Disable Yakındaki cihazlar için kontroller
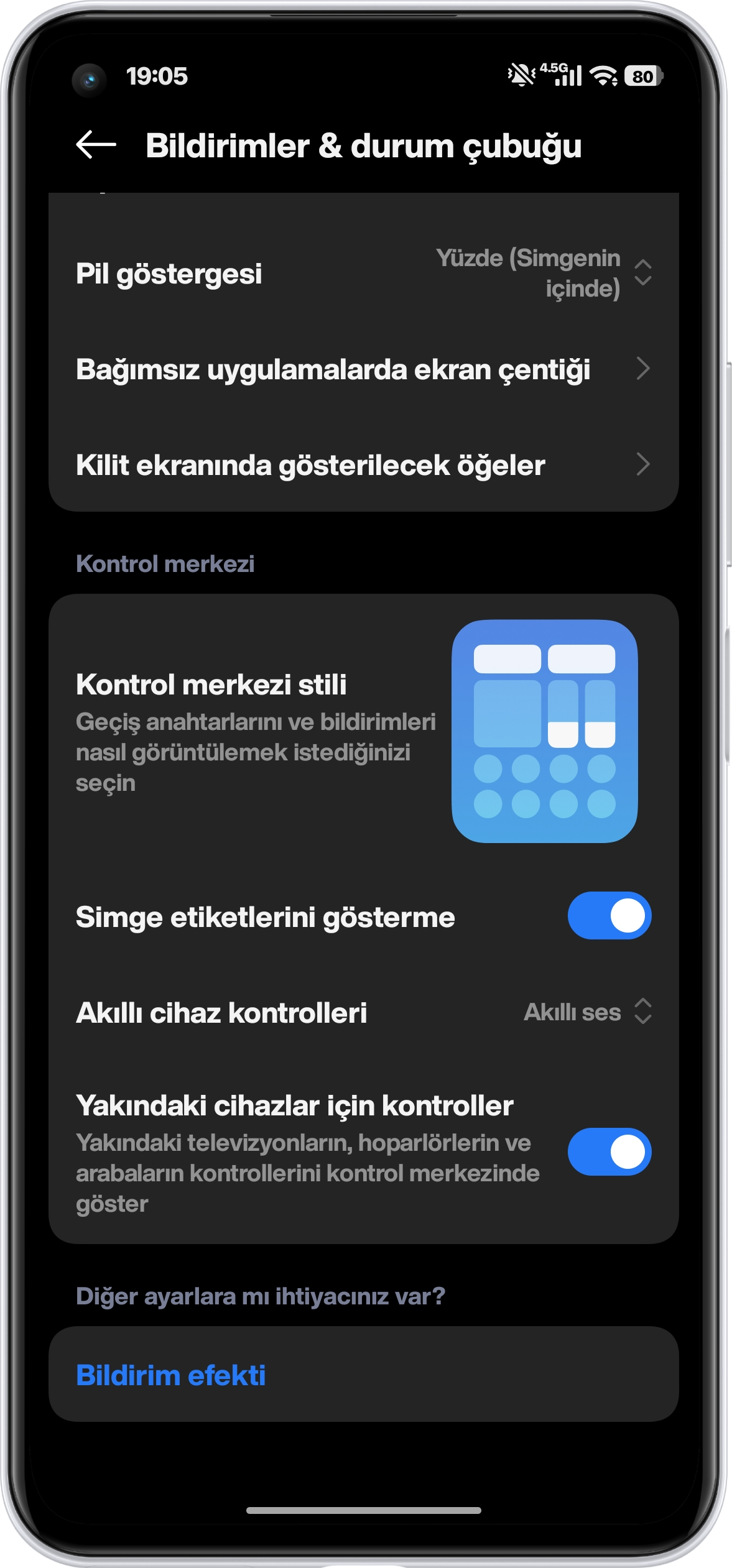The image size is (732, 1568). [x=609, y=1151]
